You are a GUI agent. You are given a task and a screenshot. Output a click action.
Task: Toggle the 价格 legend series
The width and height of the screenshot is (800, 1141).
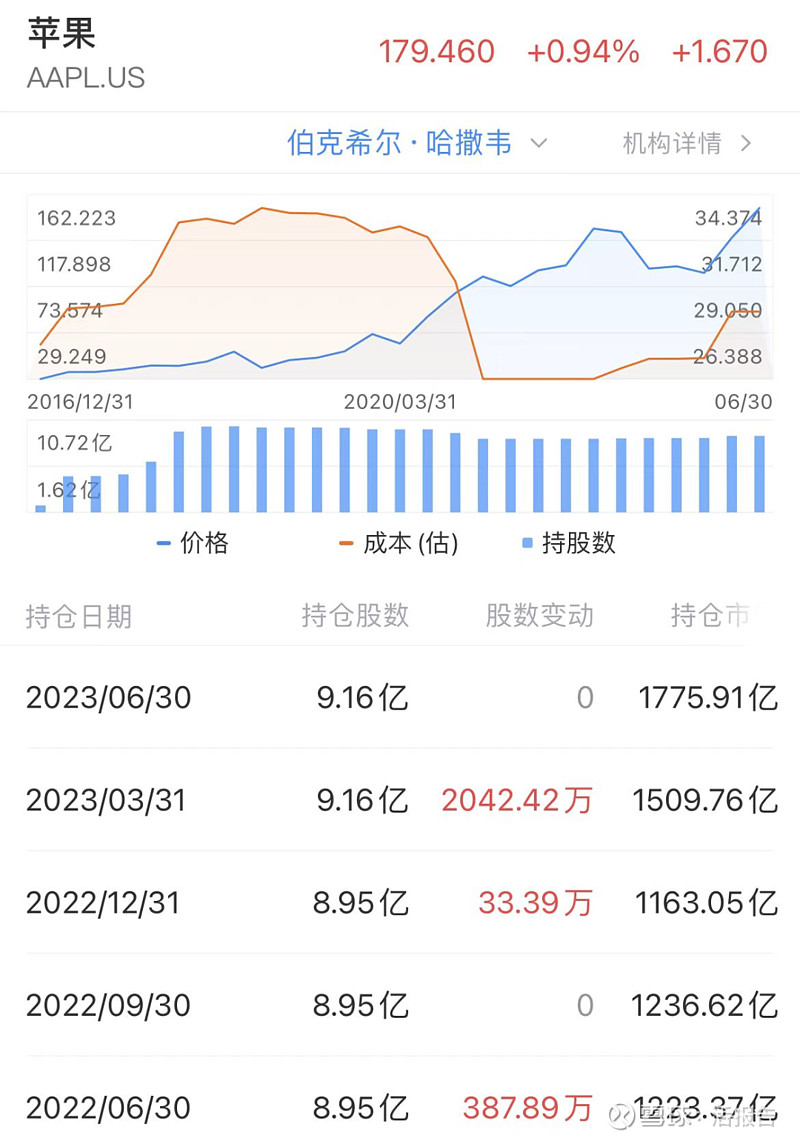(192, 543)
